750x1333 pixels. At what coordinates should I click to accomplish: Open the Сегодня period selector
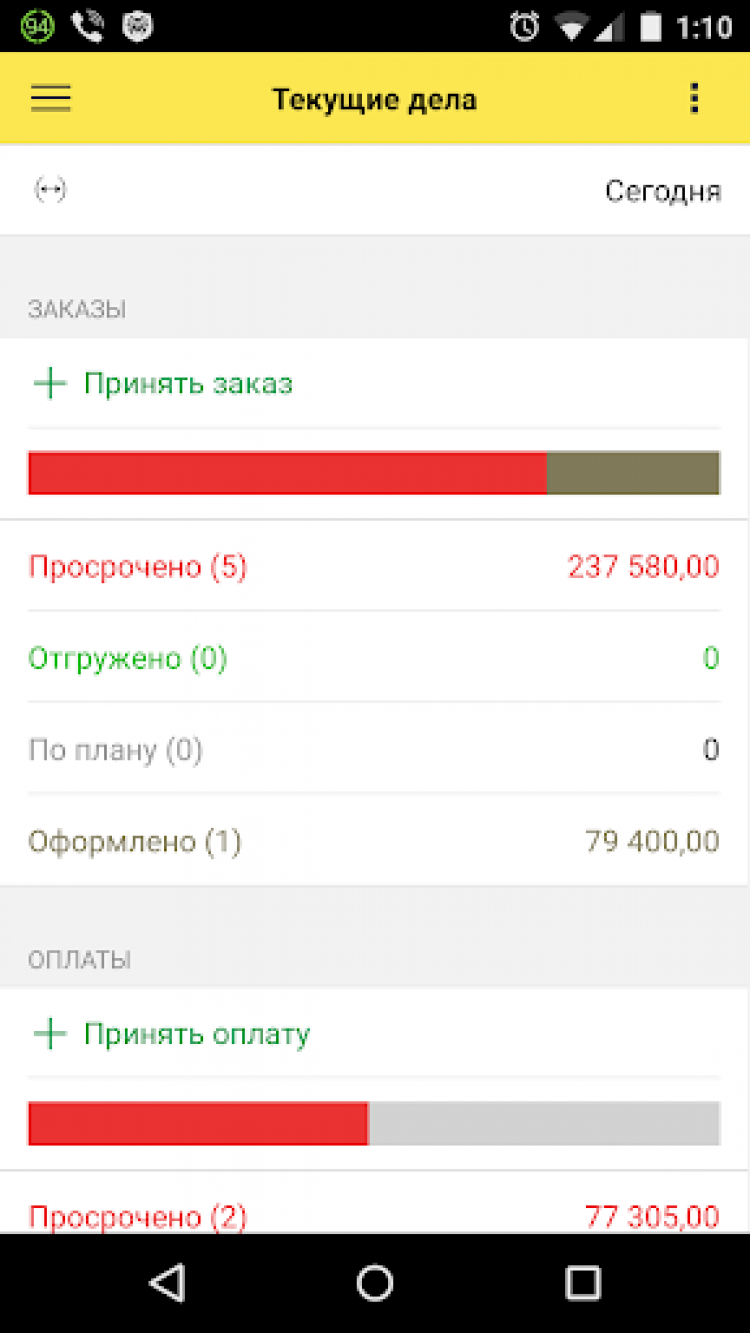click(662, 190)
